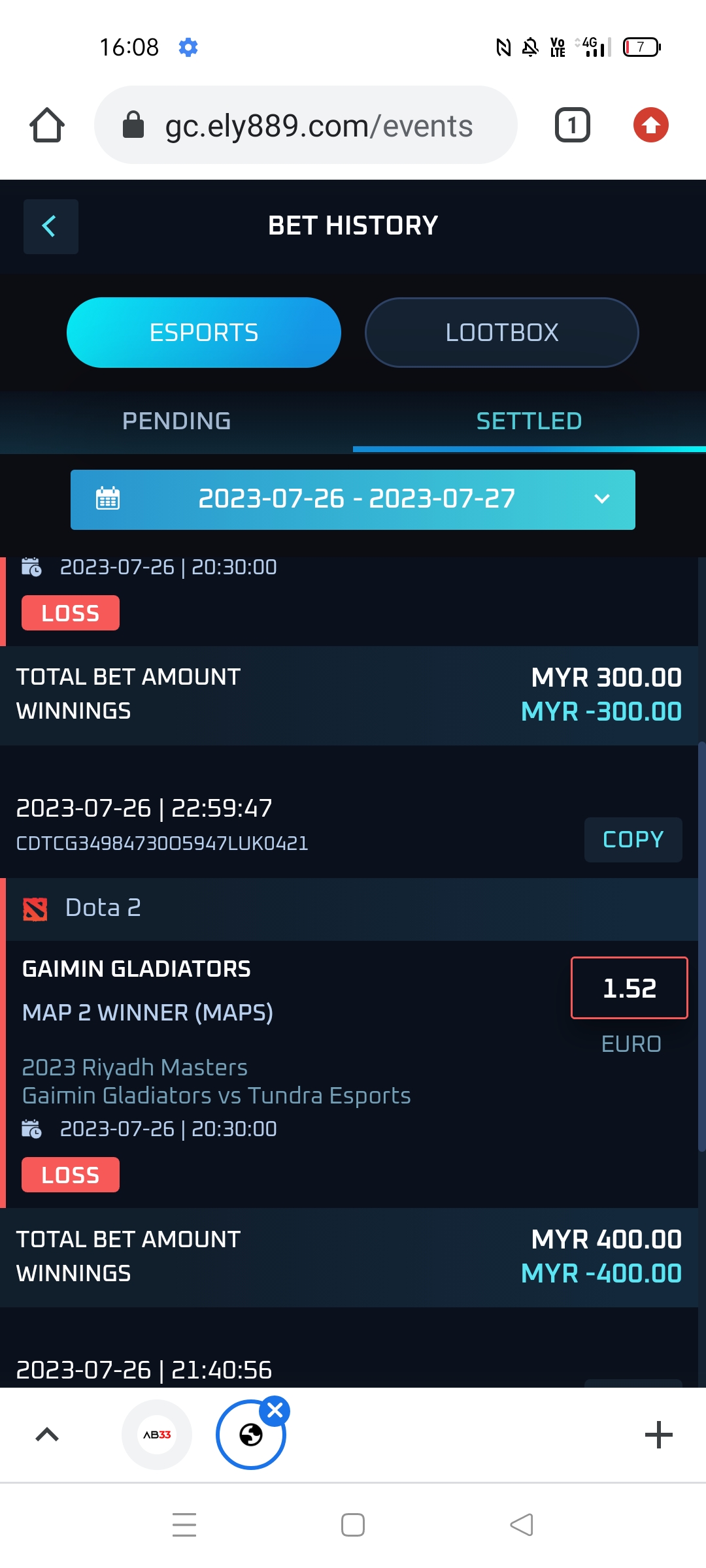Click the orange upload arrow icon
Viewport: 706px width, 1568px height.
click(x=651, y=124)
